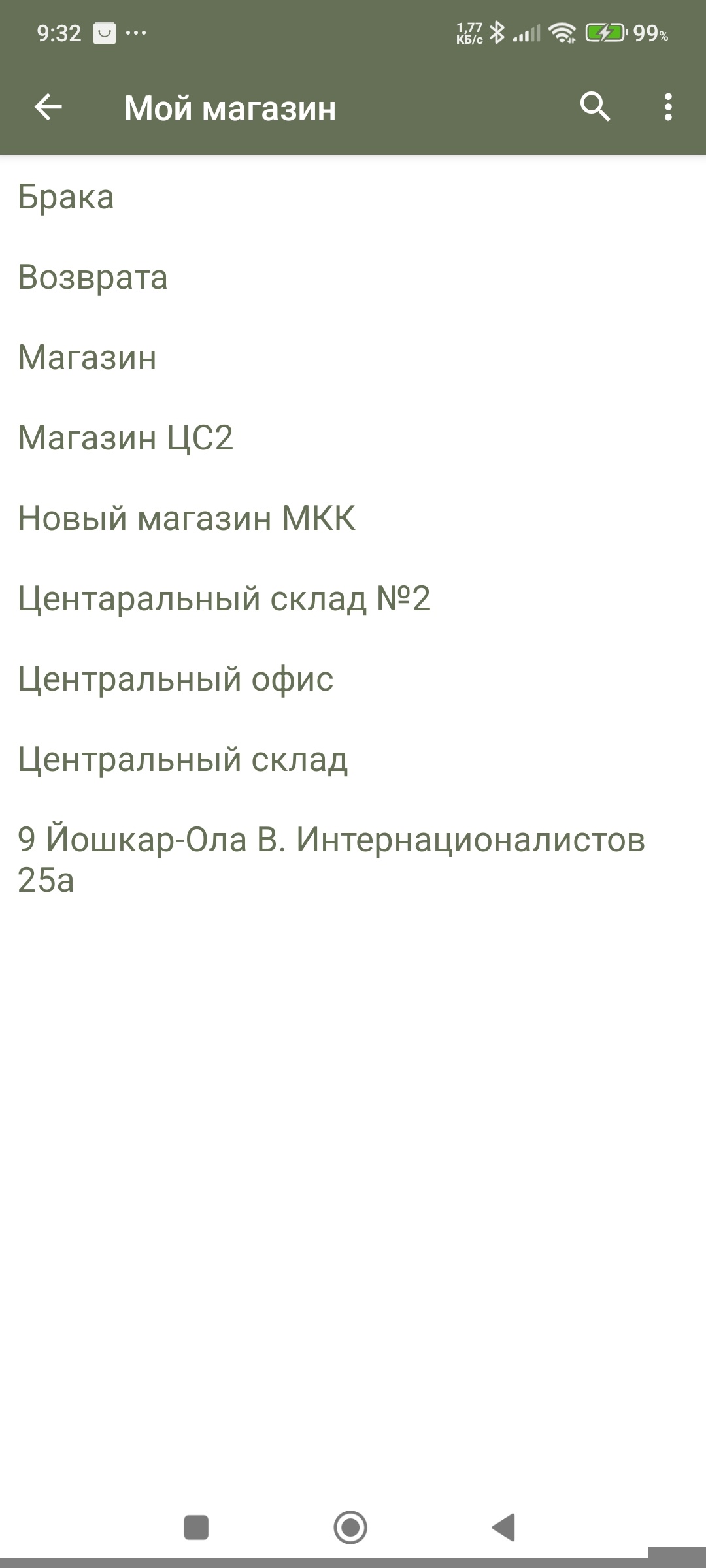Image resolution: width=706 pixels, height=1568 pixels.
Task: Tap the system home button
Action: 350,1527
